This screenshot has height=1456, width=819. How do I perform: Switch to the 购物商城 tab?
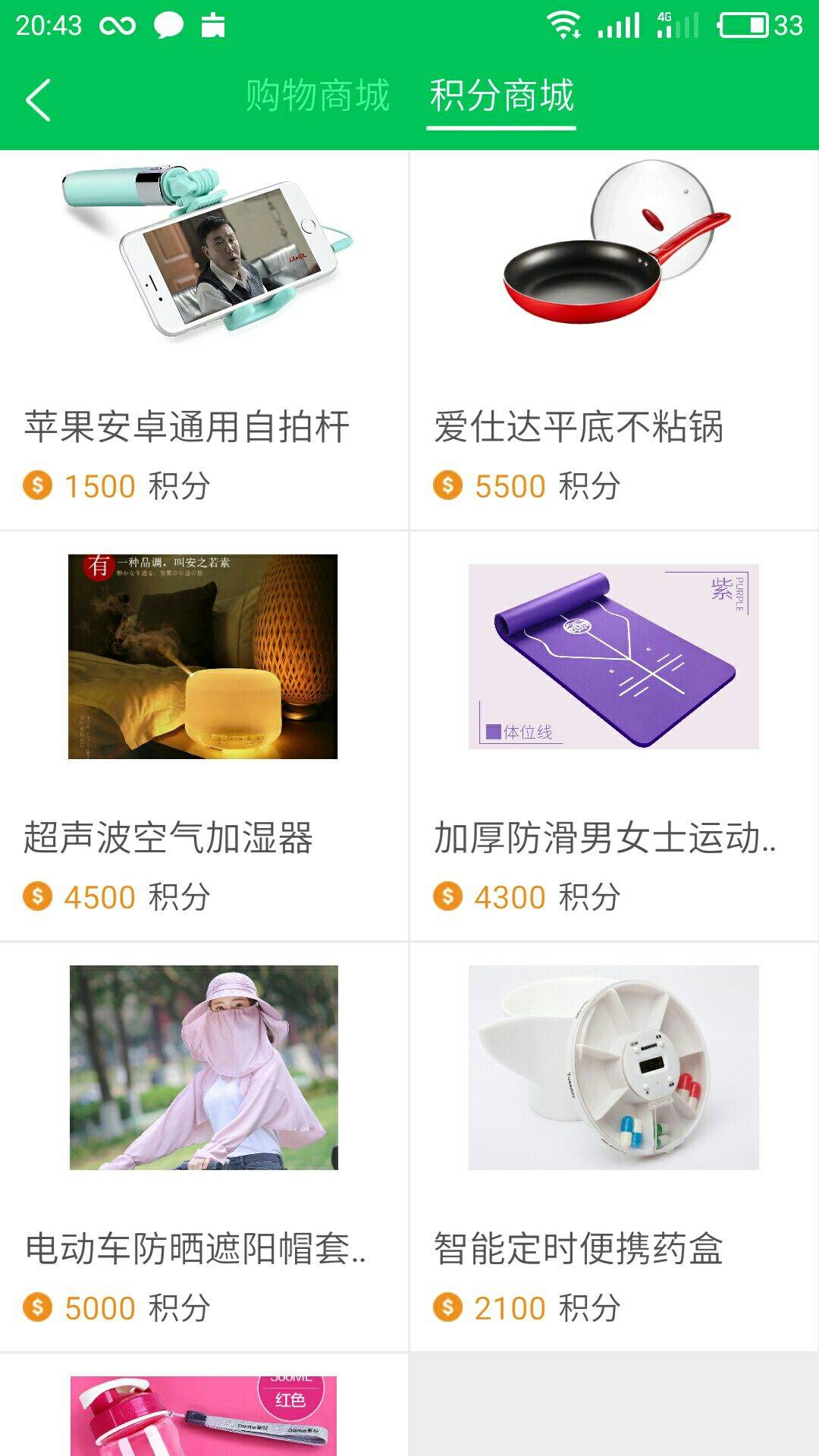(317, 96)
